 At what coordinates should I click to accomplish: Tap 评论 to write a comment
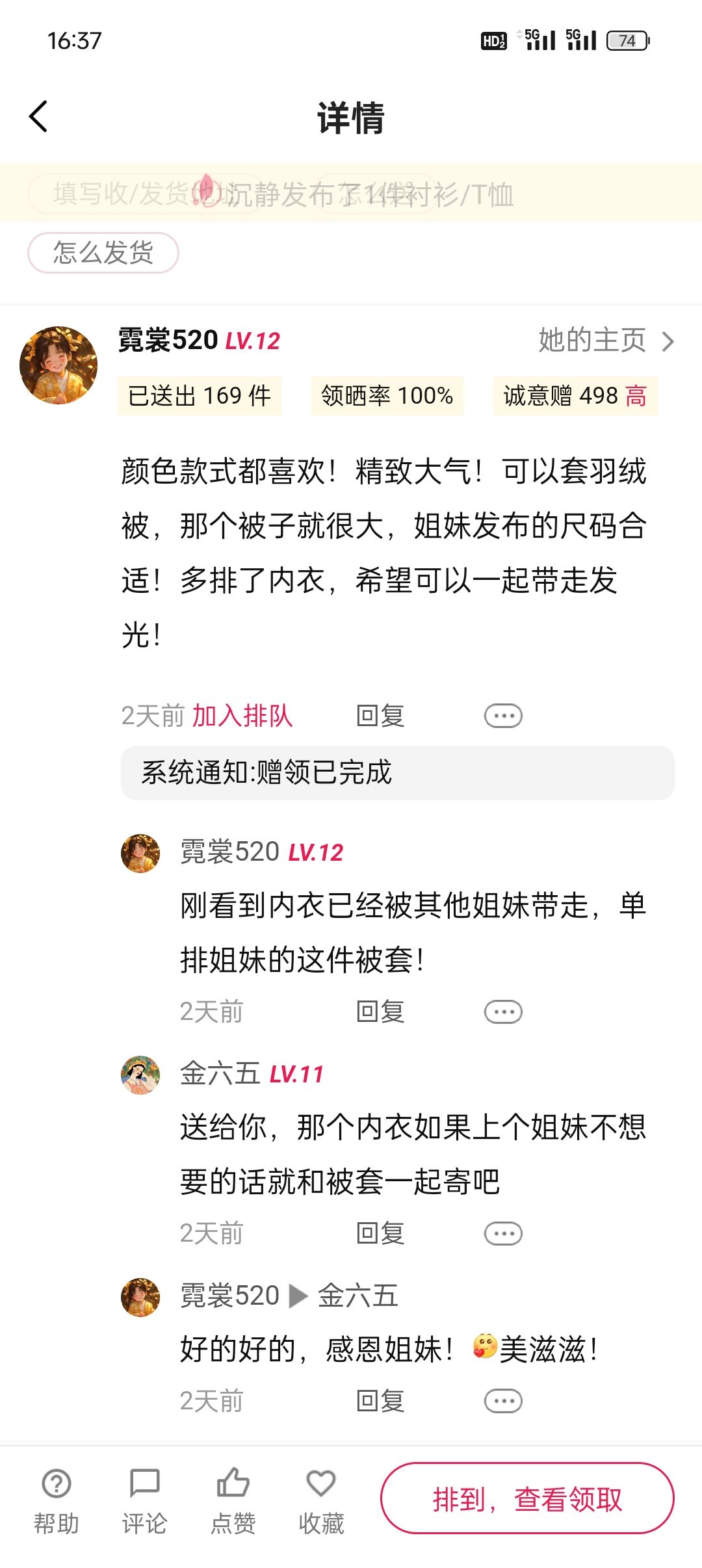[144, 1499]
